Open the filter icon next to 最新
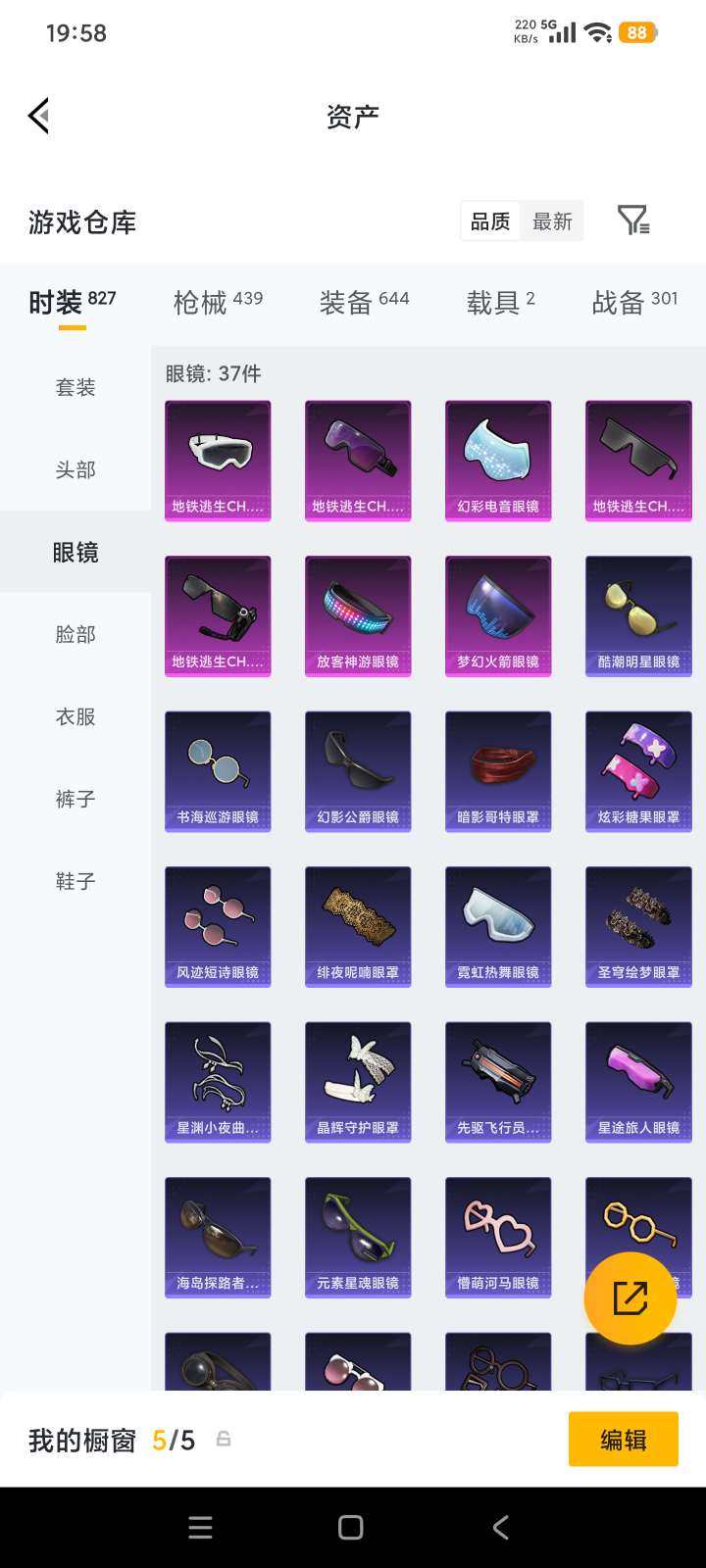 point(633,220)
